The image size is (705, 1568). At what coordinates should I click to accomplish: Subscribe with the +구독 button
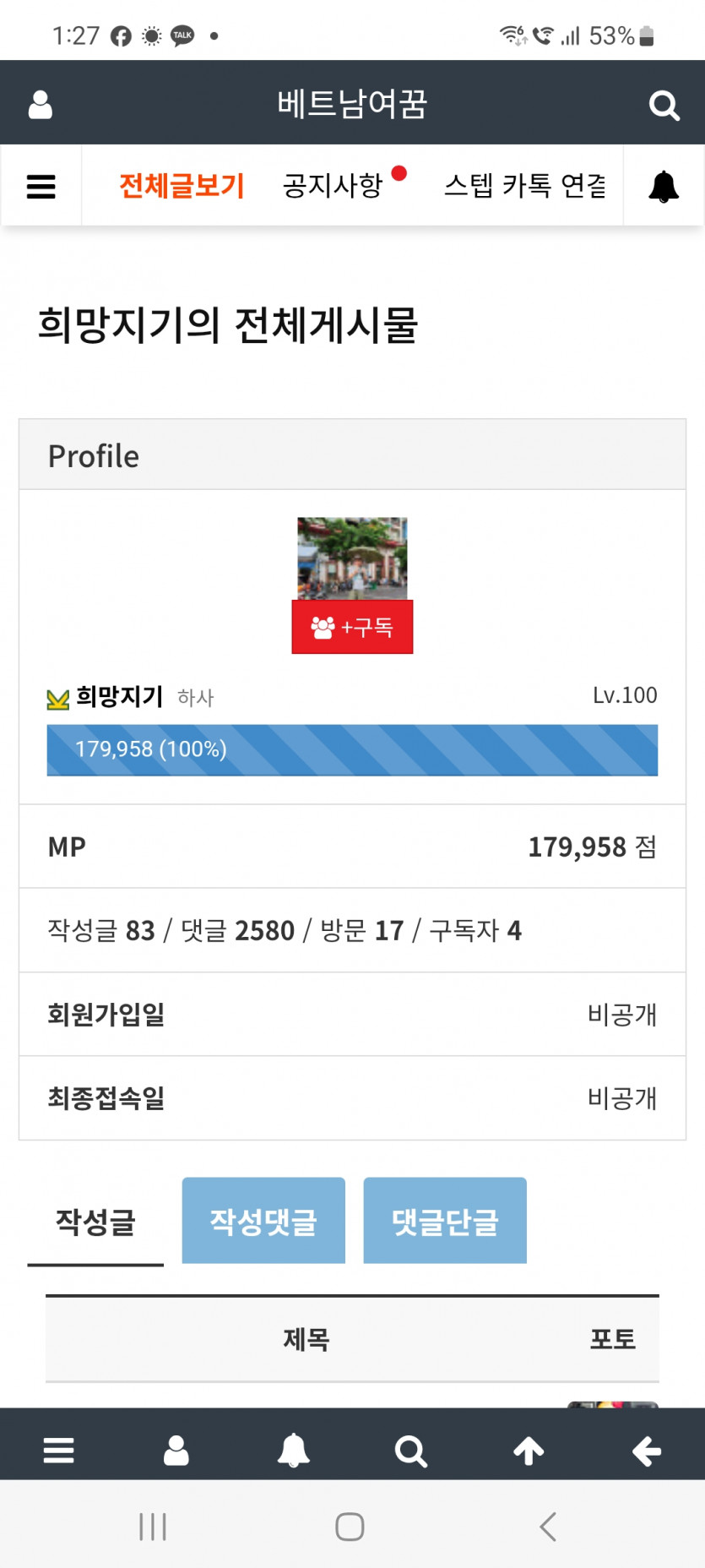point(352,627)
